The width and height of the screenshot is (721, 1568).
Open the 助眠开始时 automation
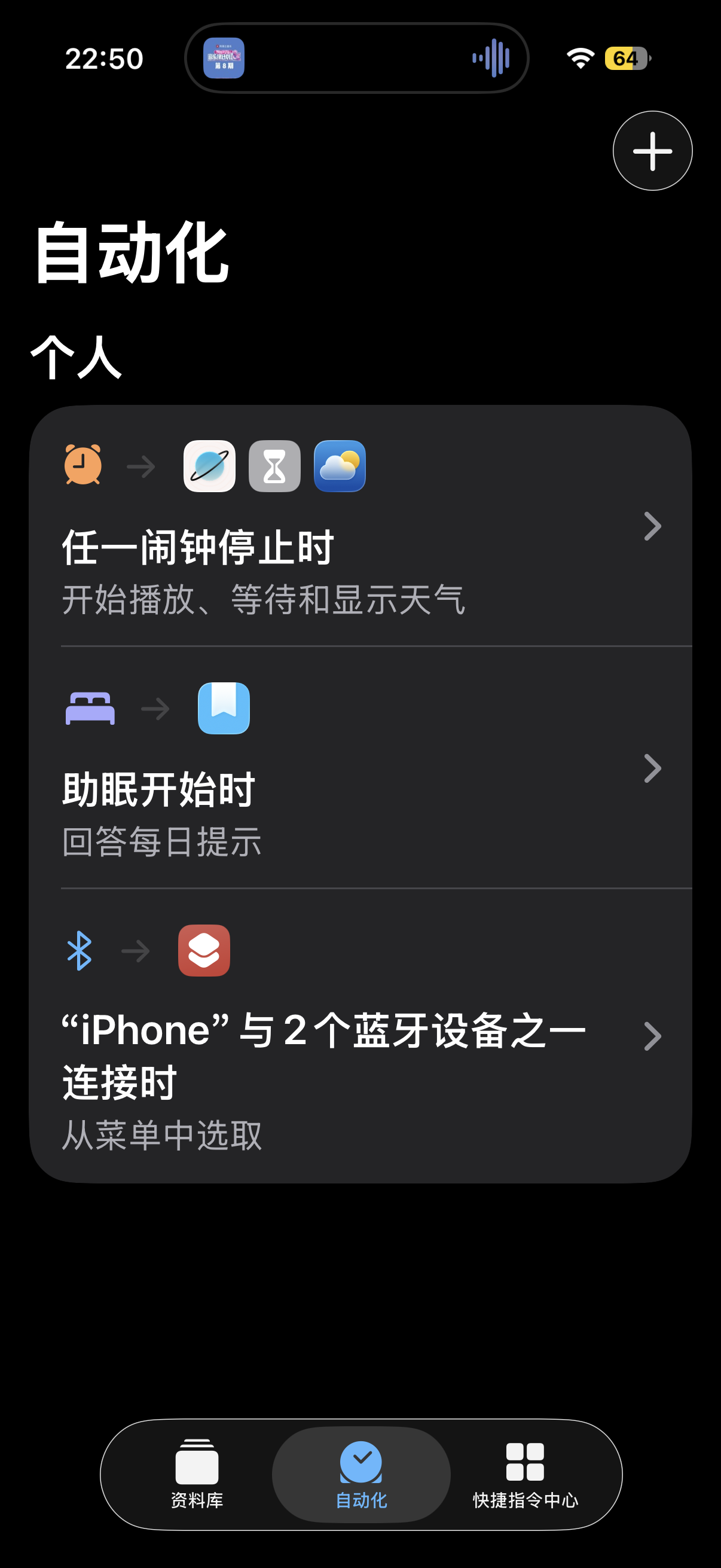360,768
